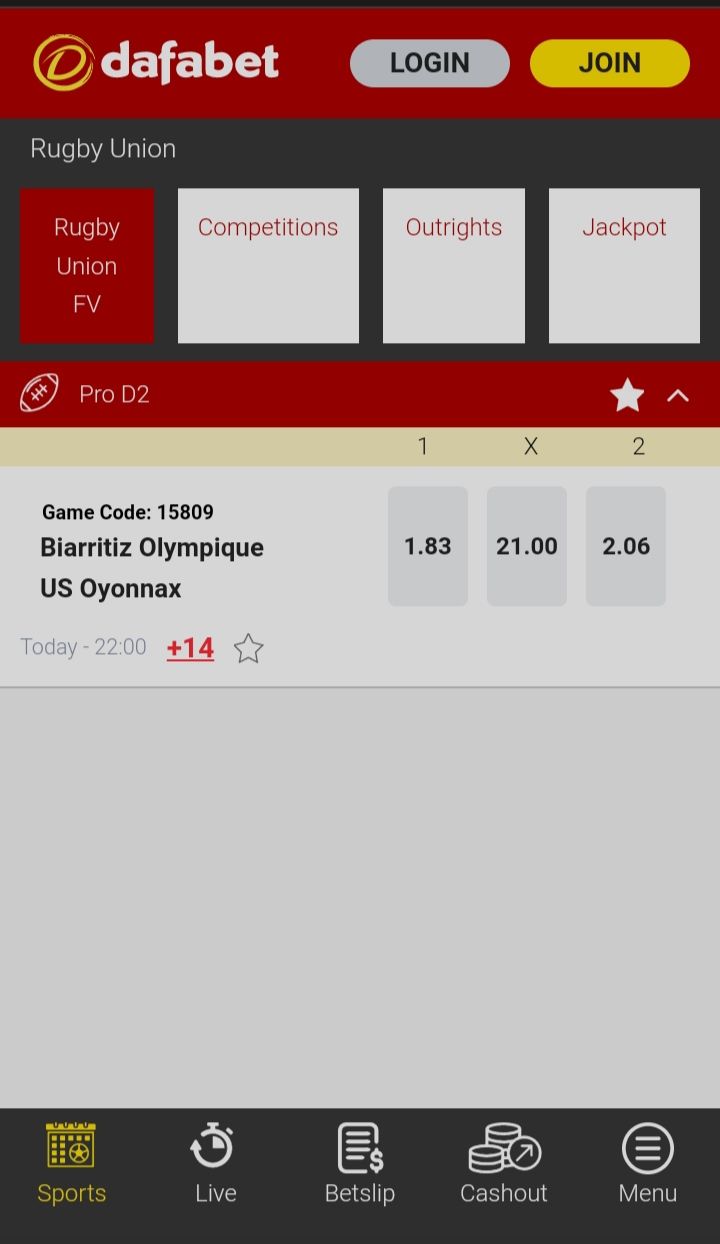This screenshot has width=720, height=1244.
Task: Open the Betslip
Action: coord(360,1164)
